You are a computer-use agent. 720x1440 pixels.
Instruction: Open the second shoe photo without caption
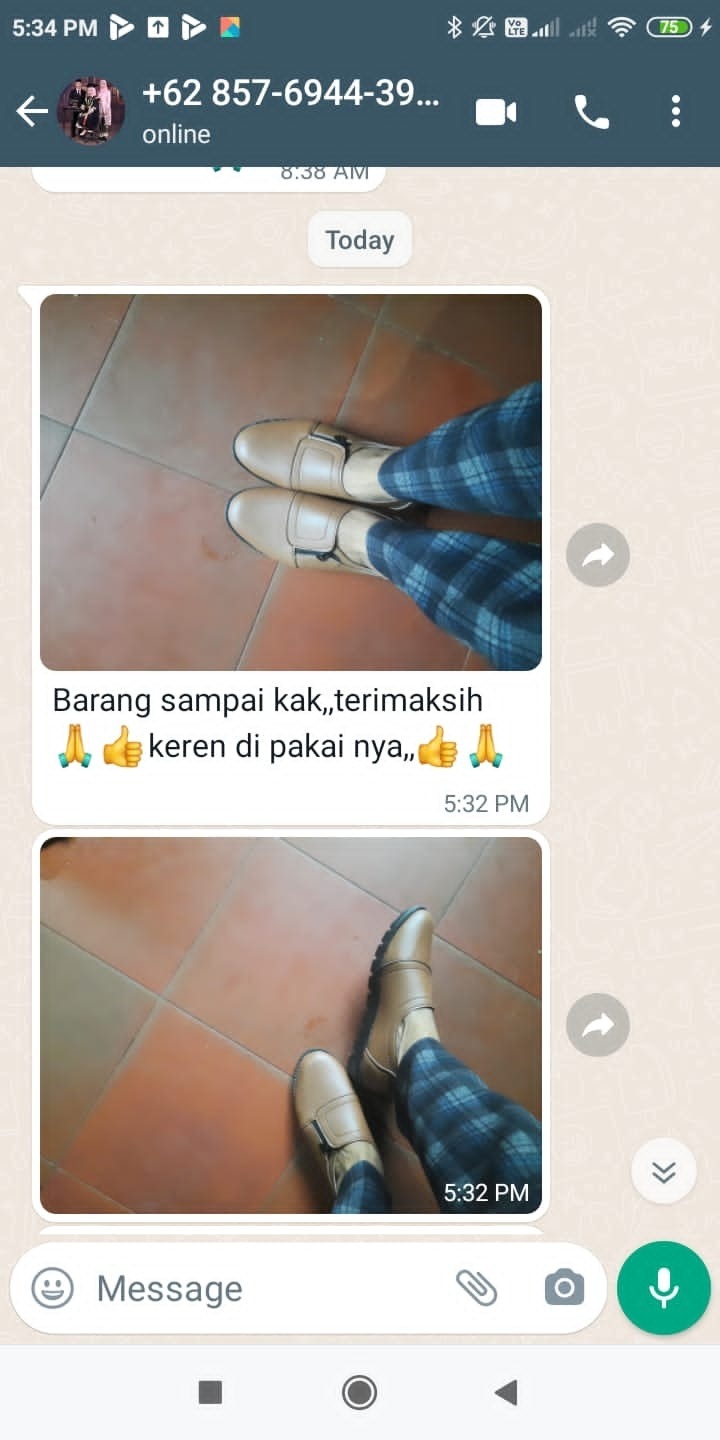290,1025
